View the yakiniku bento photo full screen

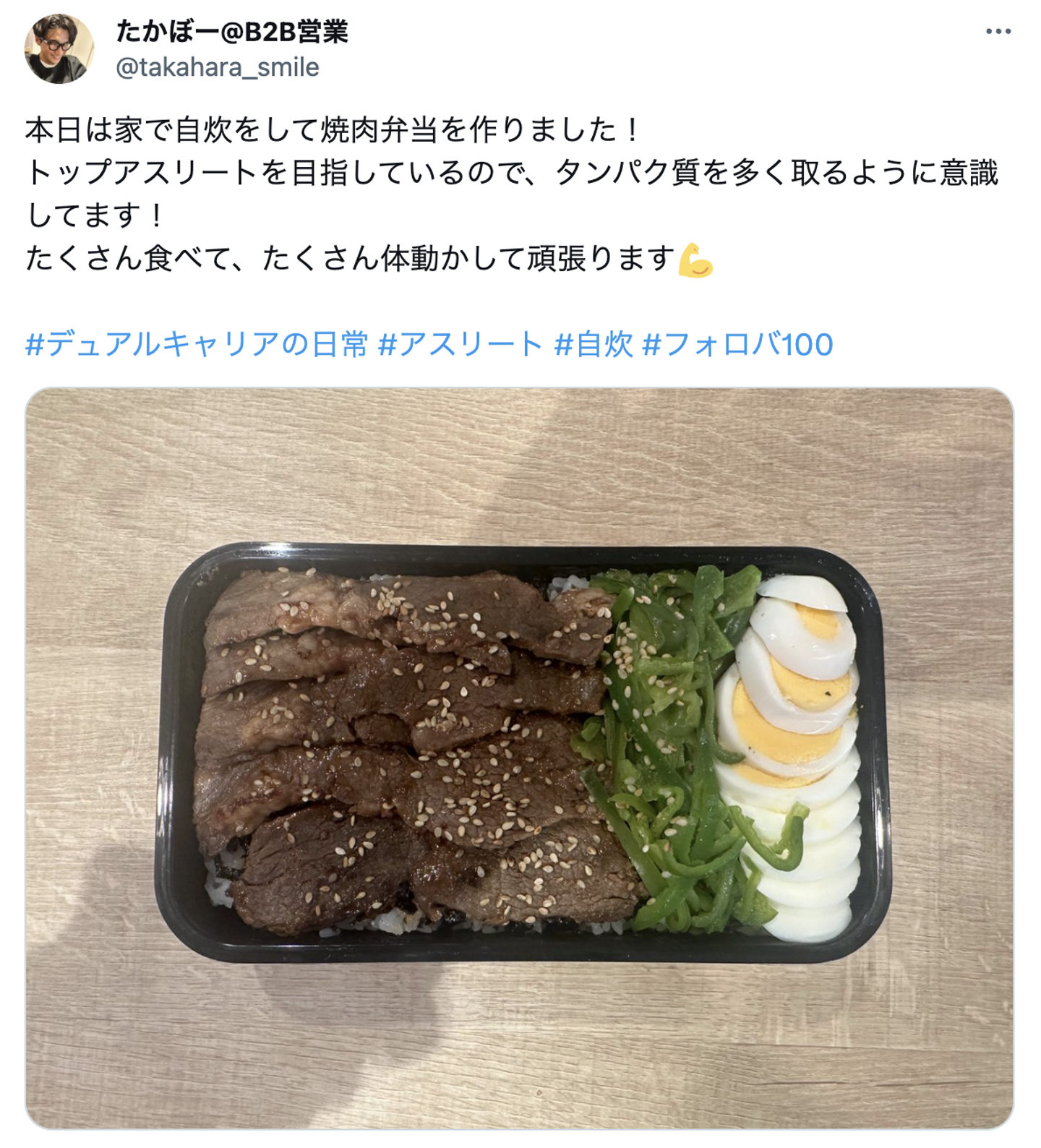click(x=519, y=758)
